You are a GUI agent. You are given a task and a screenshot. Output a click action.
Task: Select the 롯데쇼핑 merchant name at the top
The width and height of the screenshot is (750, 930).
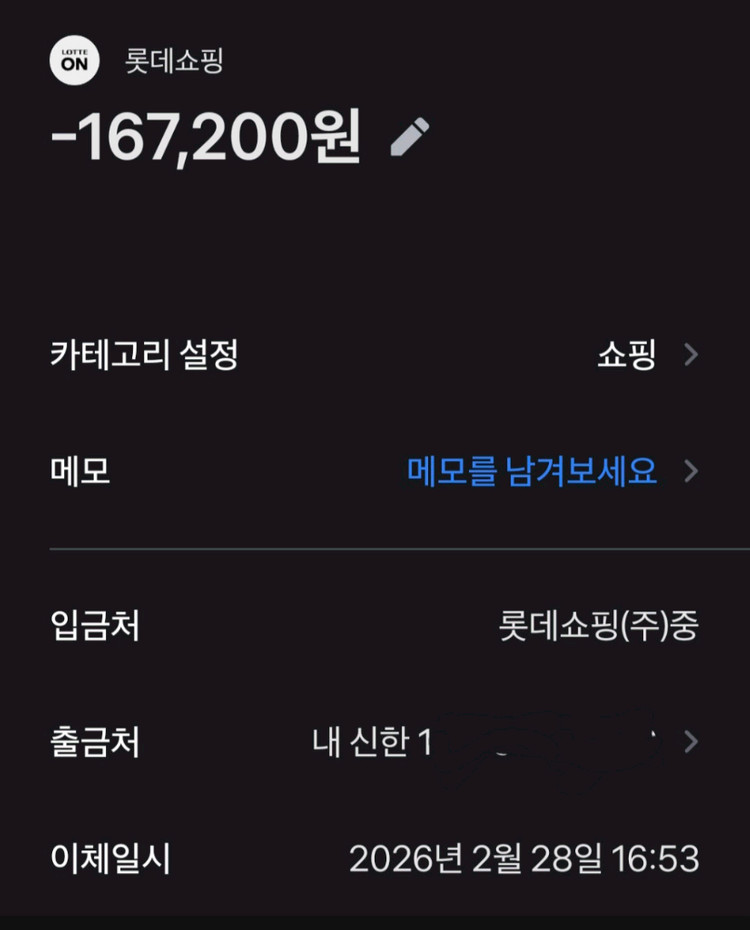point(176,61)
